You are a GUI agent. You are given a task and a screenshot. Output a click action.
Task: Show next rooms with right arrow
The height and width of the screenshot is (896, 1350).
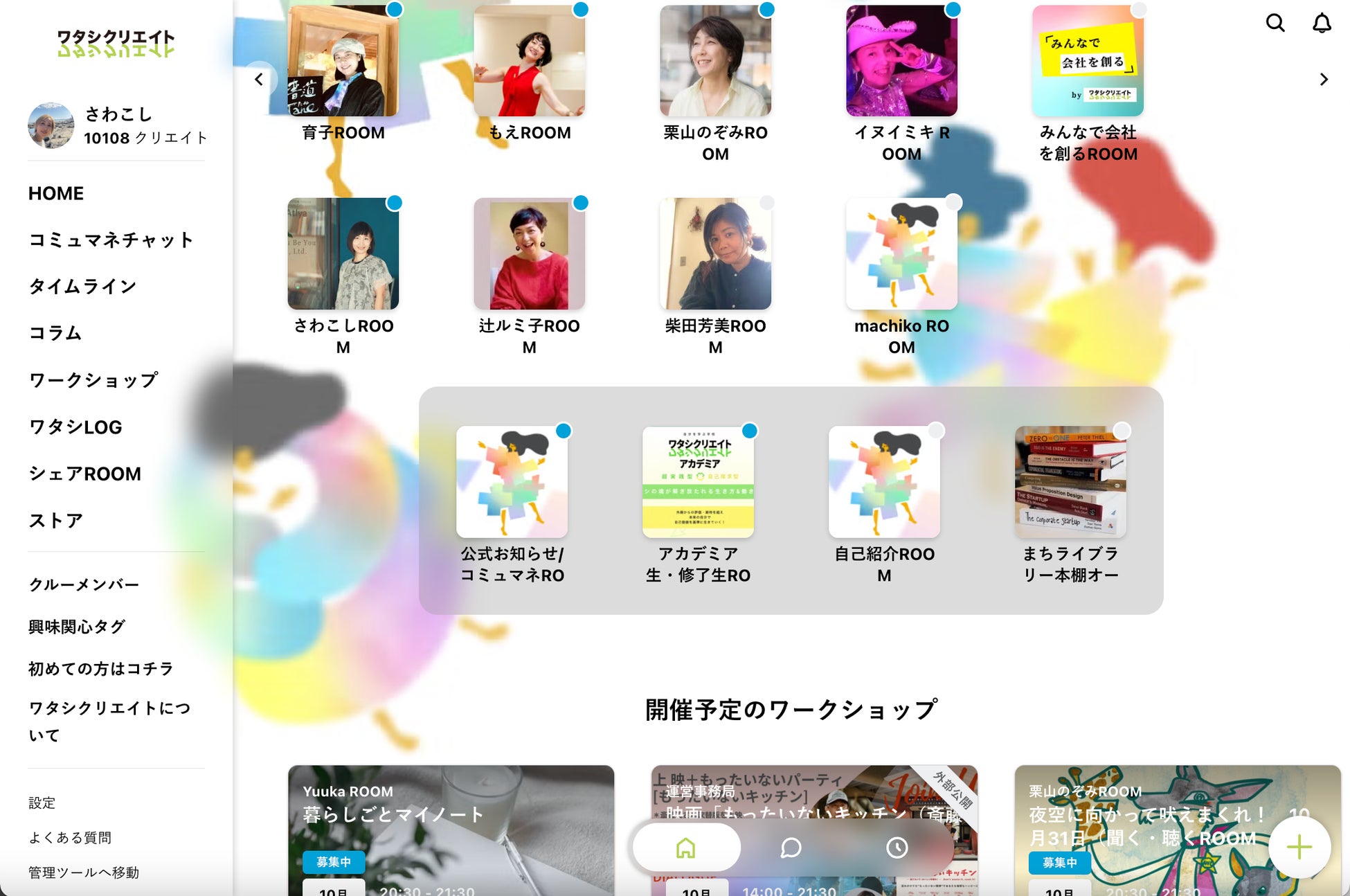pyautogui.click(x=1323, y=80)
